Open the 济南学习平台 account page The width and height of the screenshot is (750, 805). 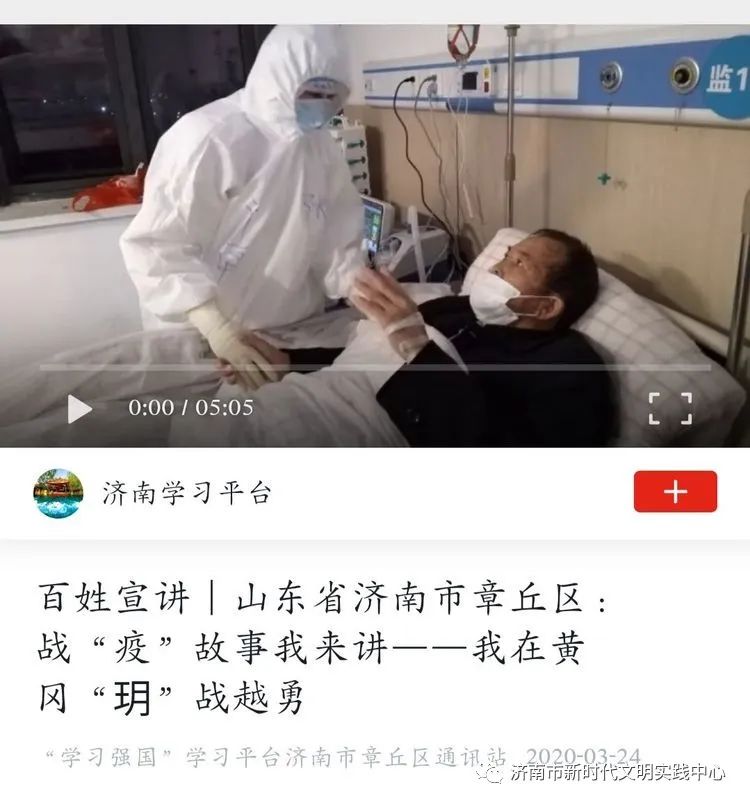pyautogui.click(x=186, y=493)
